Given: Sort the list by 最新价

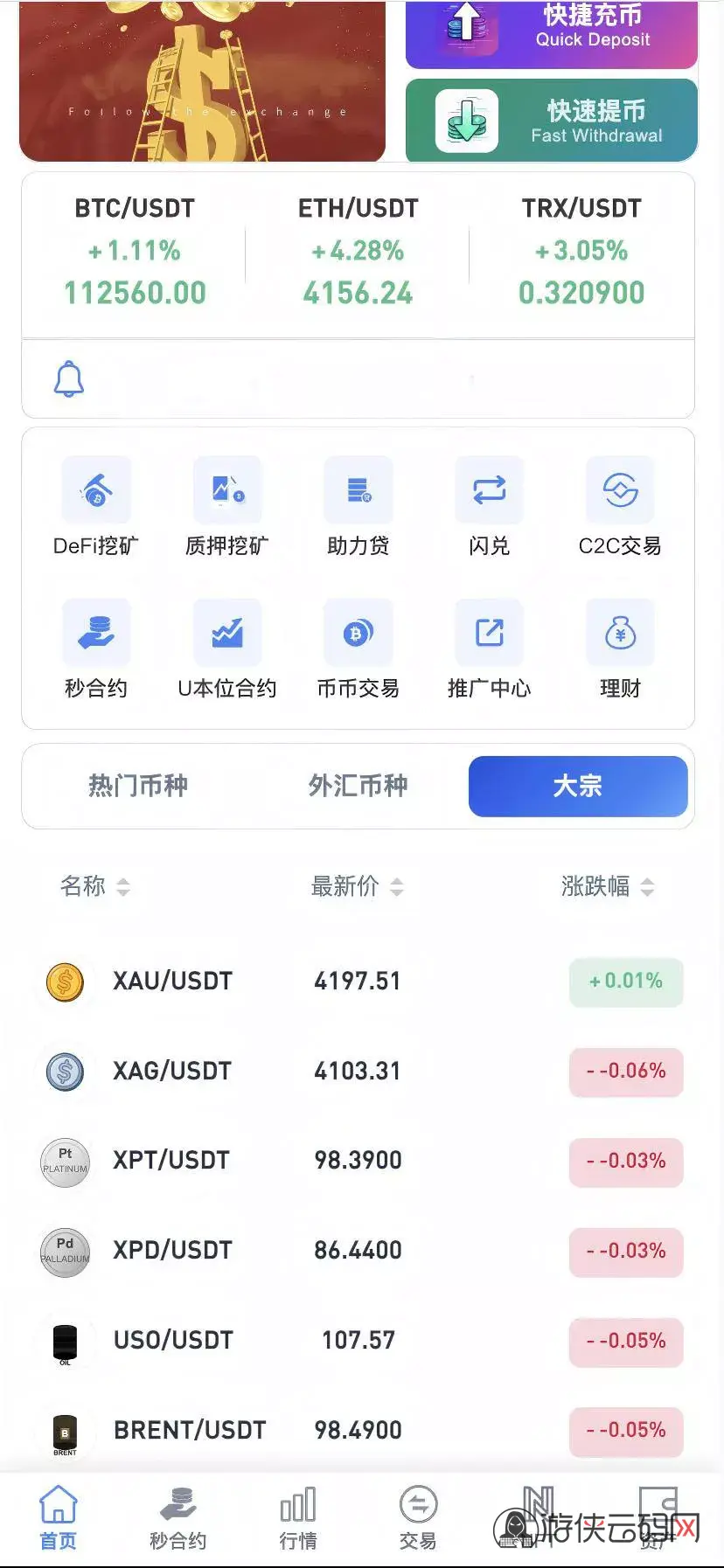Looking at the screenshot, I should click(357, 886).
